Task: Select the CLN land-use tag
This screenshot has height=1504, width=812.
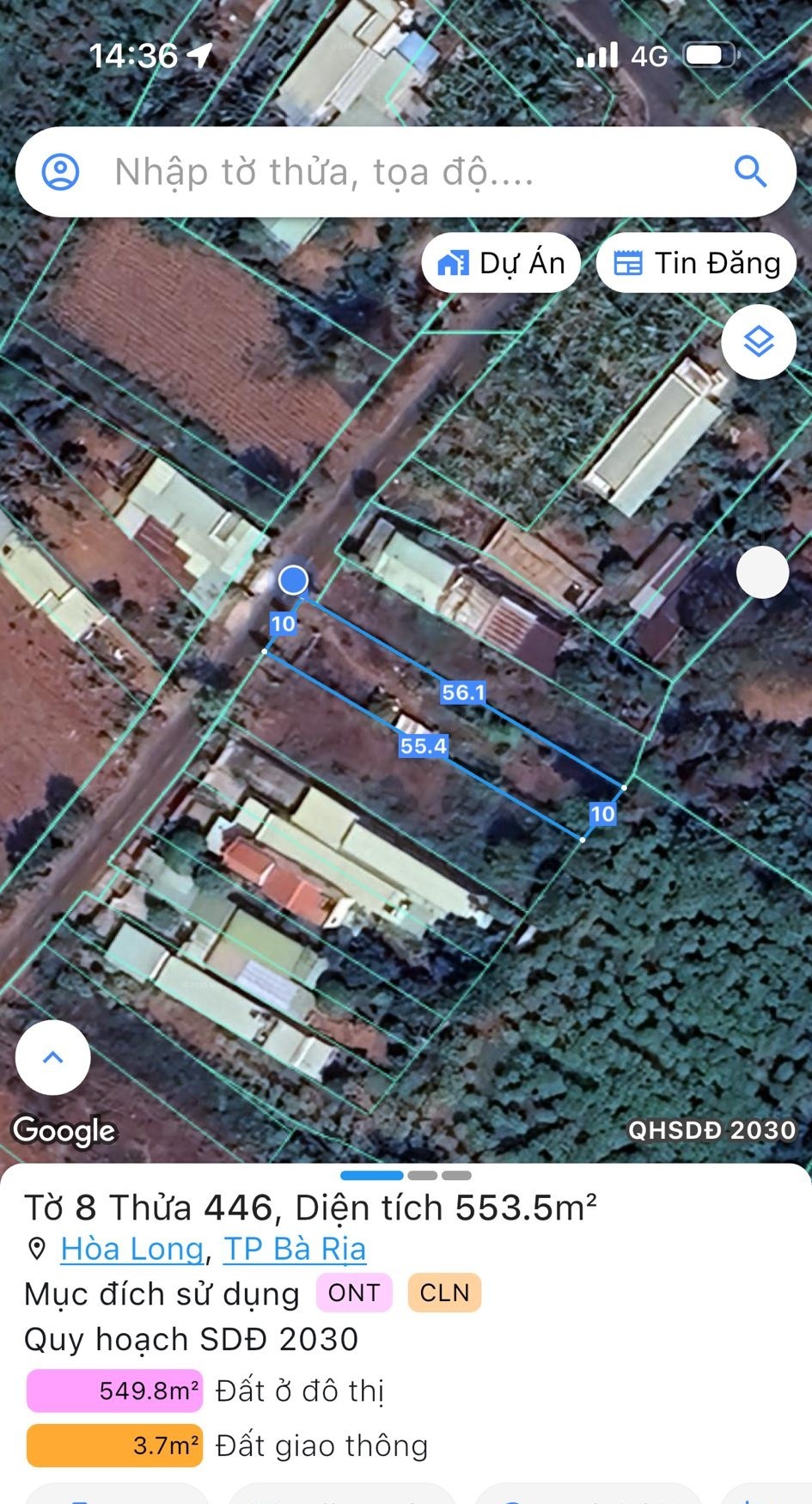Action: pos(444,1293)
